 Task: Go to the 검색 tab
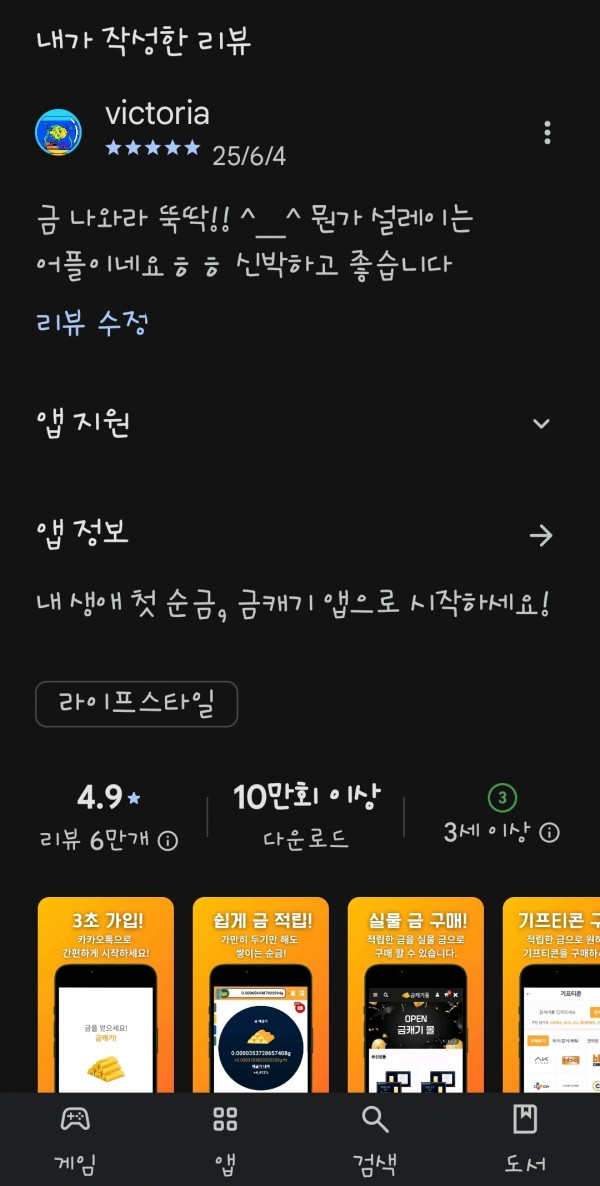click(375, 1139)
